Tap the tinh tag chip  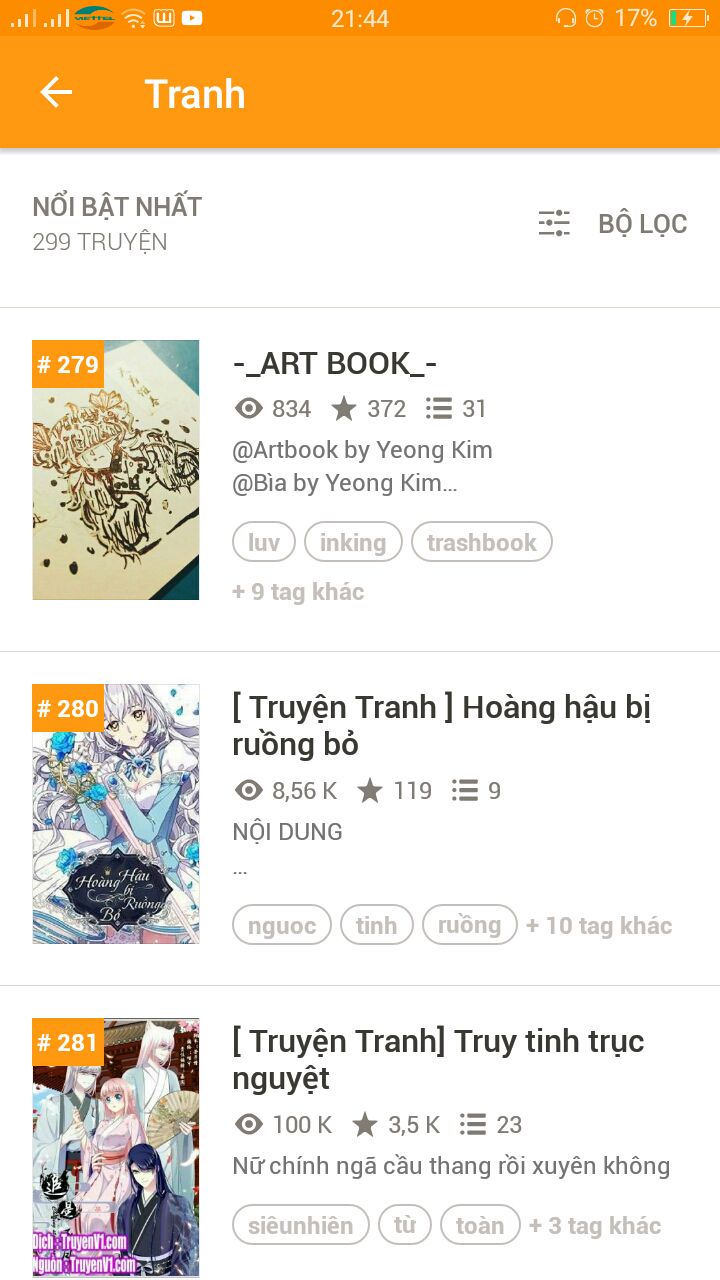(x=376, y=925)
